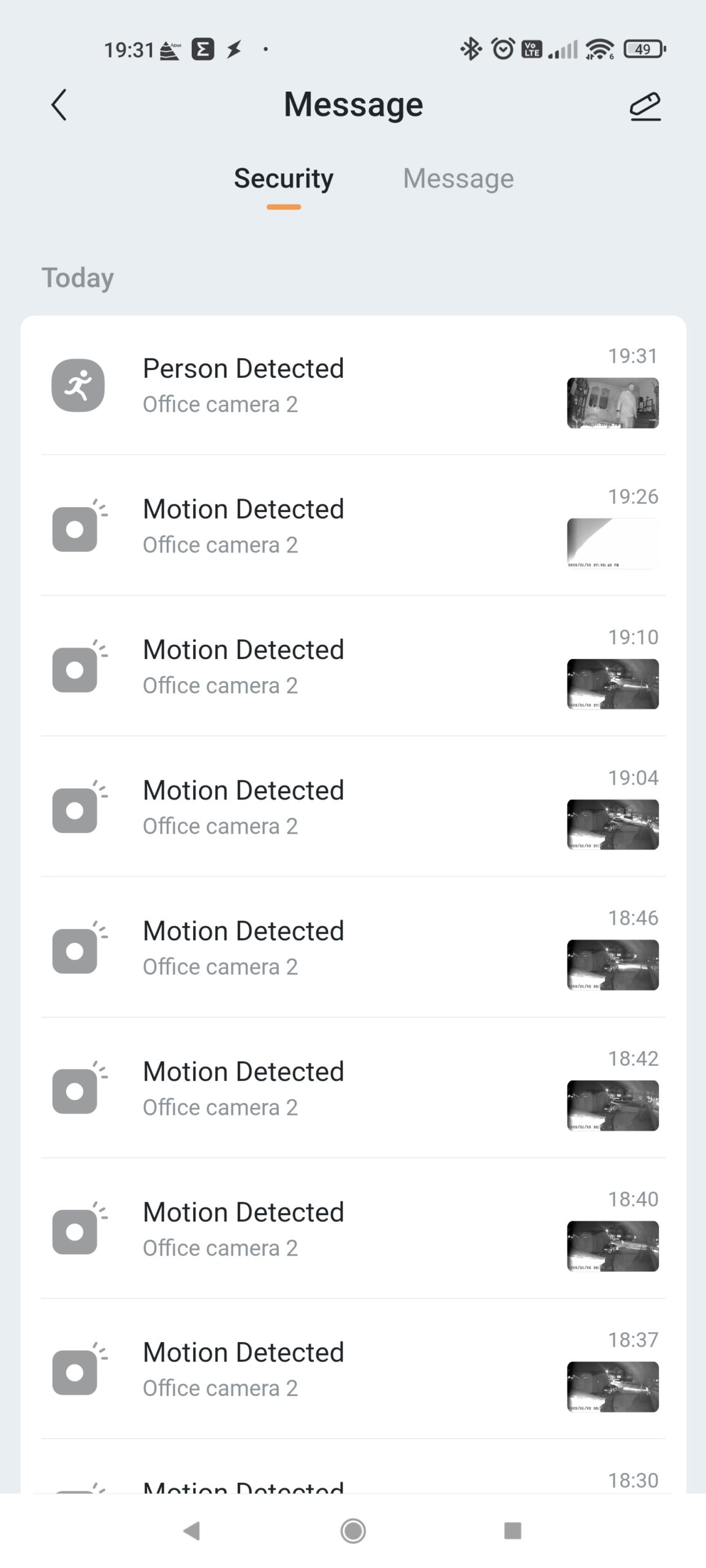Open the Motion Detected alert at 18:40
Viewport: 706px width, 1568px height.
(x=353, y=1229)
